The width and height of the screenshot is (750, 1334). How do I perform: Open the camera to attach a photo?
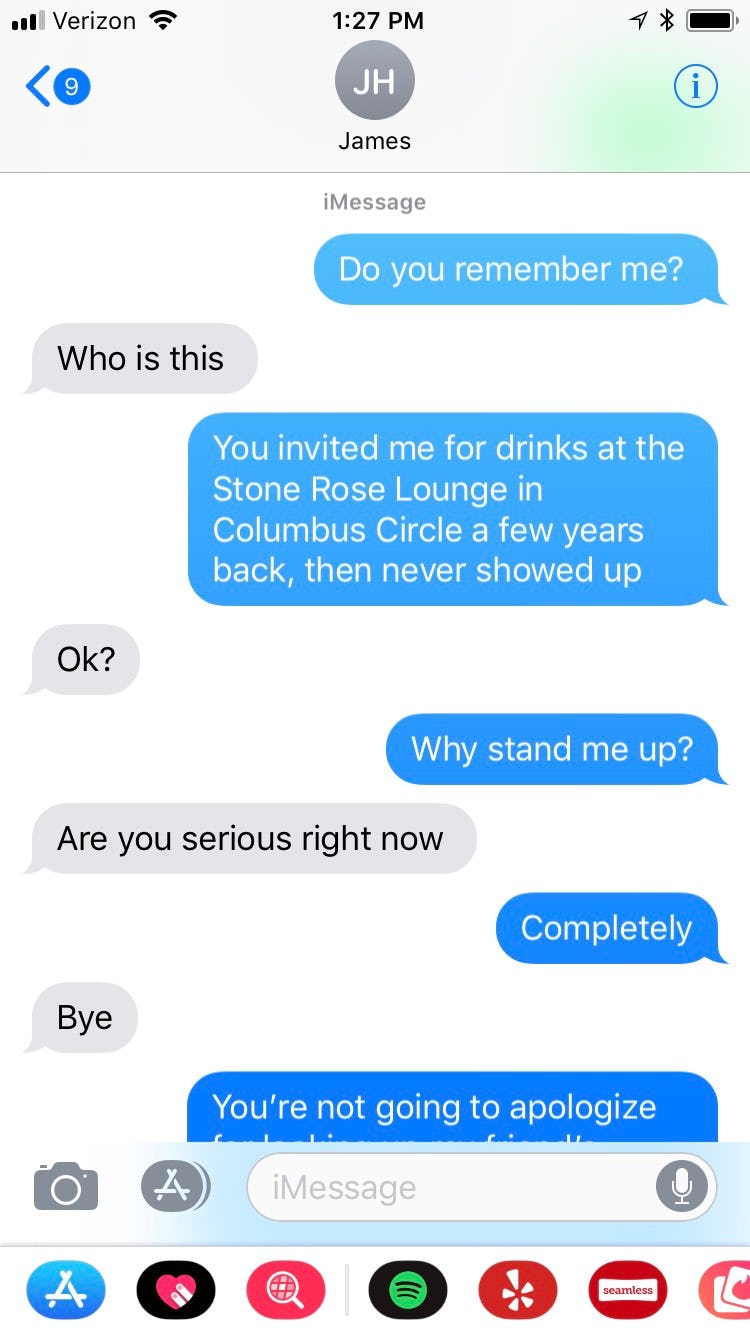(x=66, y=1187)
